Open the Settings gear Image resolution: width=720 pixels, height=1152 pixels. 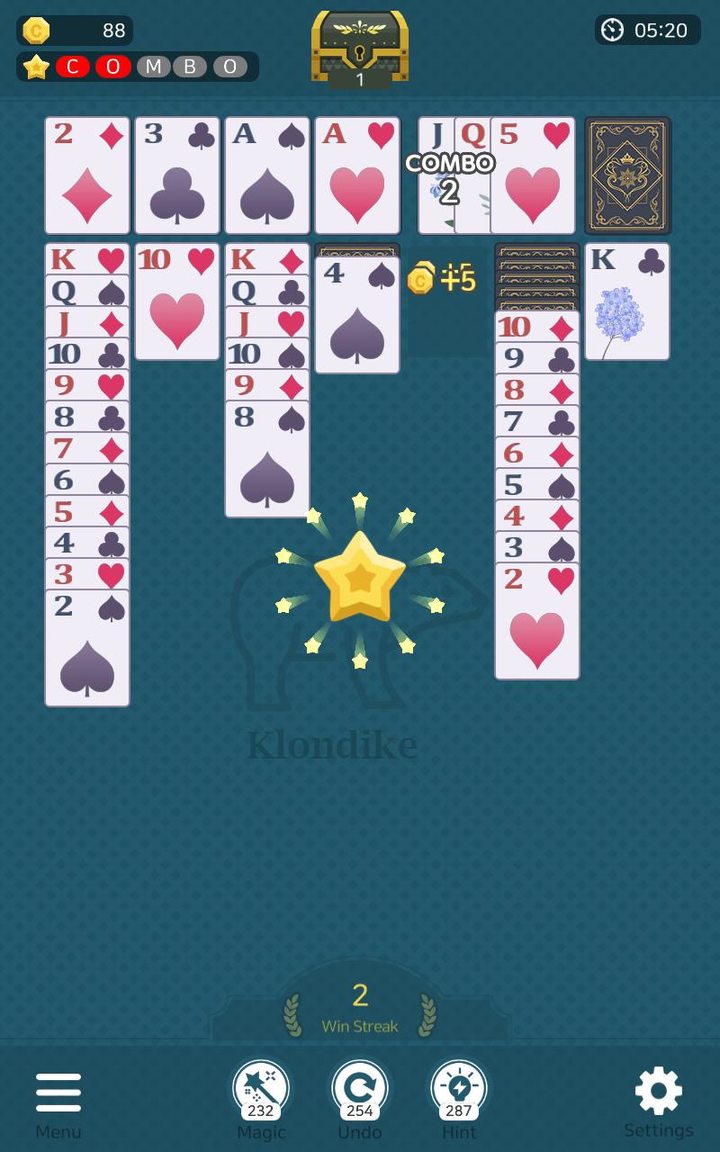(658, 1093)
